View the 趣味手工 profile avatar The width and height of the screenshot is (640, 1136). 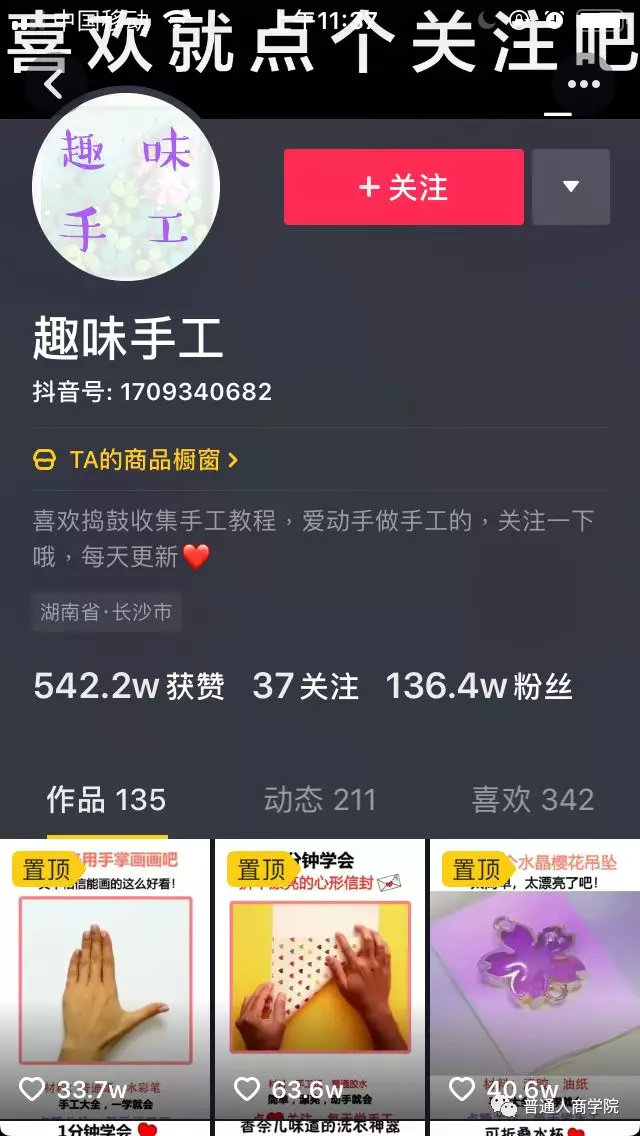pyautogui.click(x=126, y=187)
